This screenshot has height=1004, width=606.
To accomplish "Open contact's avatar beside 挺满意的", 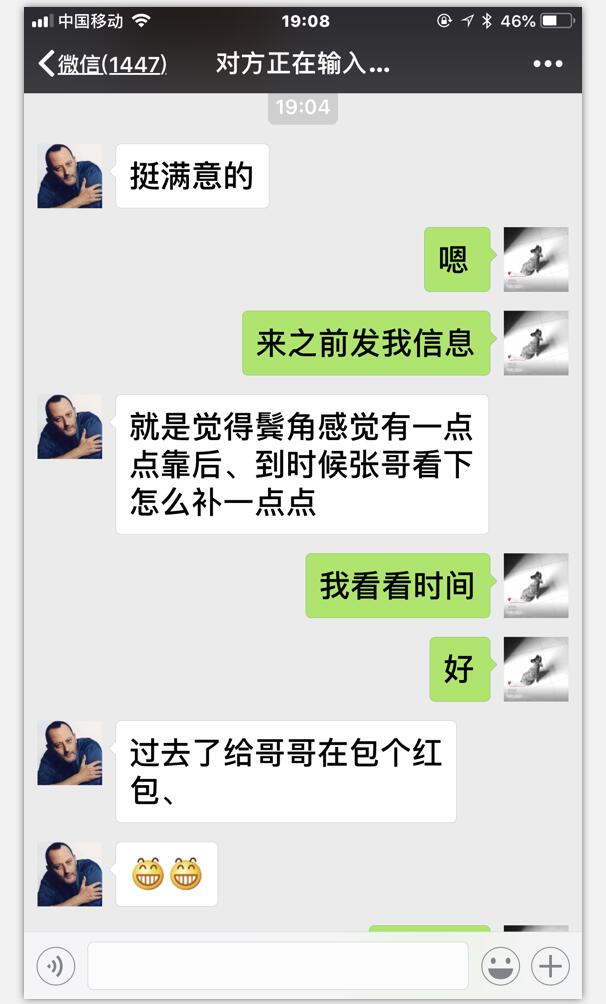I will pos(69,176).
